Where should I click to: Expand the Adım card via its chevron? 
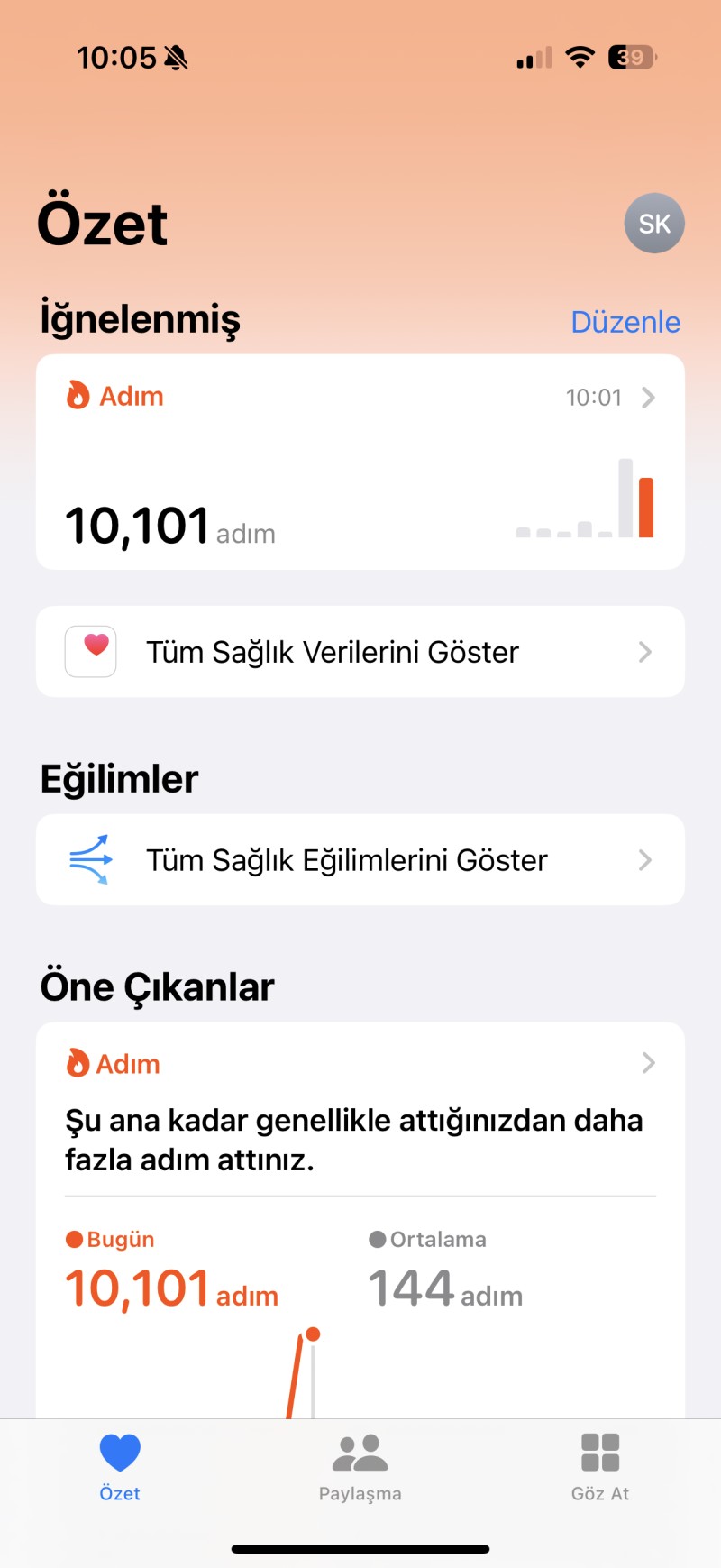[647, 398]
